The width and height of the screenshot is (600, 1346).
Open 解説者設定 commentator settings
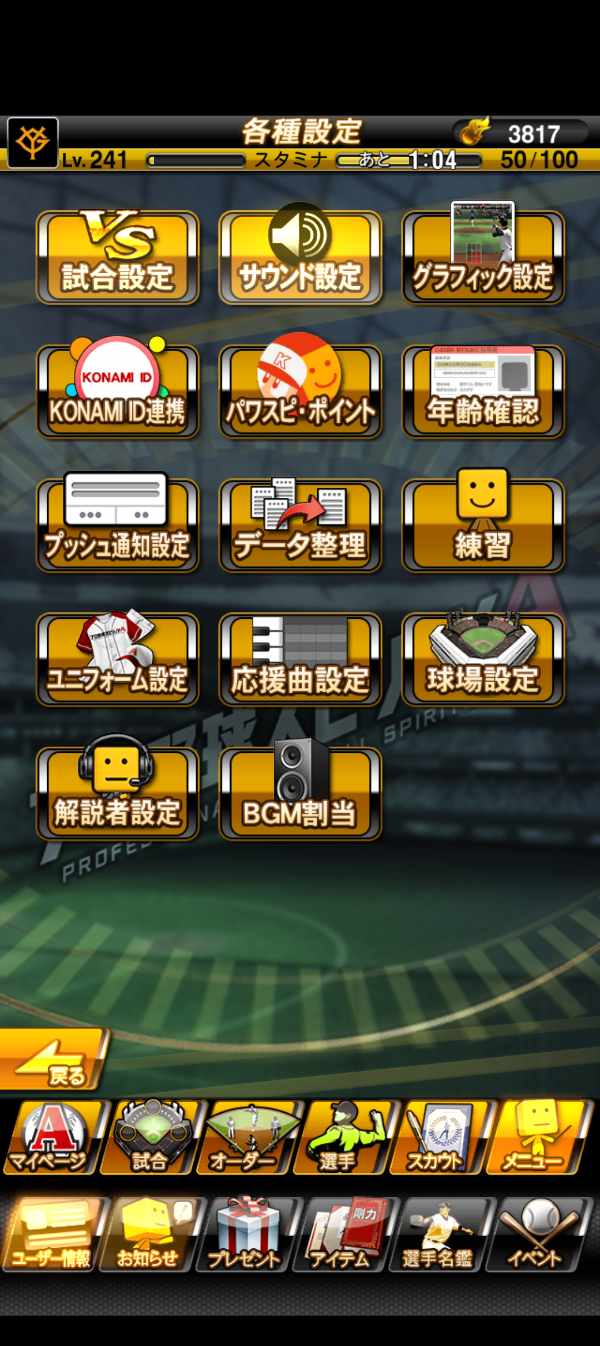tap(117, 794)
